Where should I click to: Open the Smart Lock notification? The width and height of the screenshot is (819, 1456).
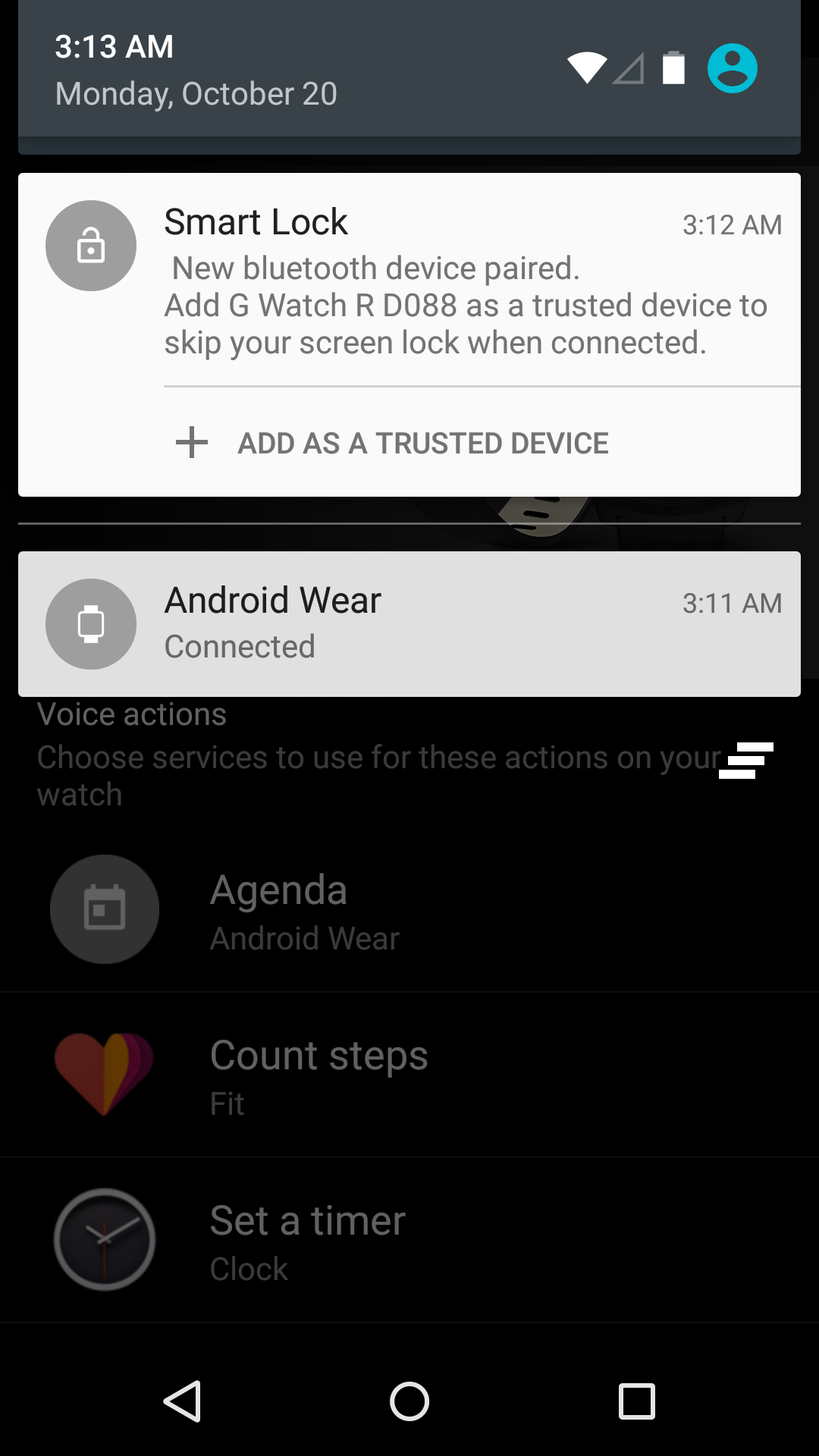pos(409,281)
